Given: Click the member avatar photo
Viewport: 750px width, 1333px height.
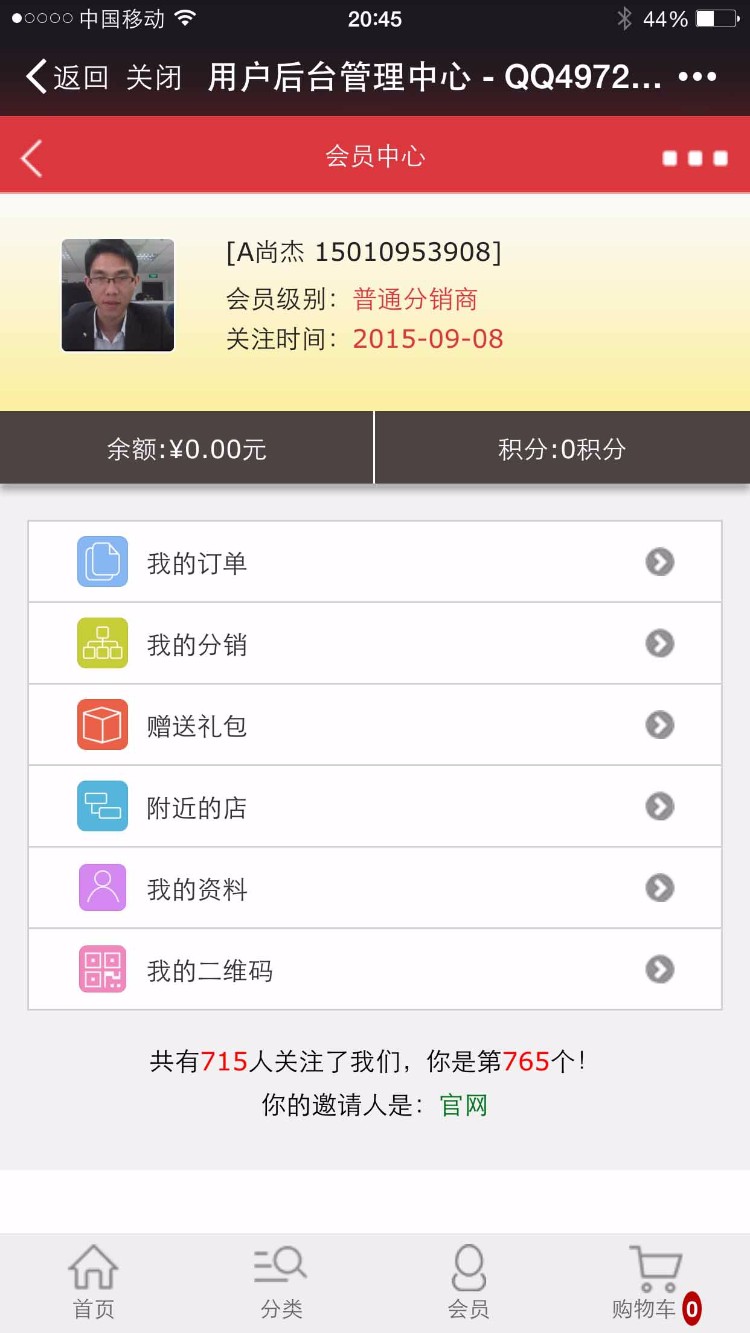Looking at the screenshot, I should tap(117, 295).
